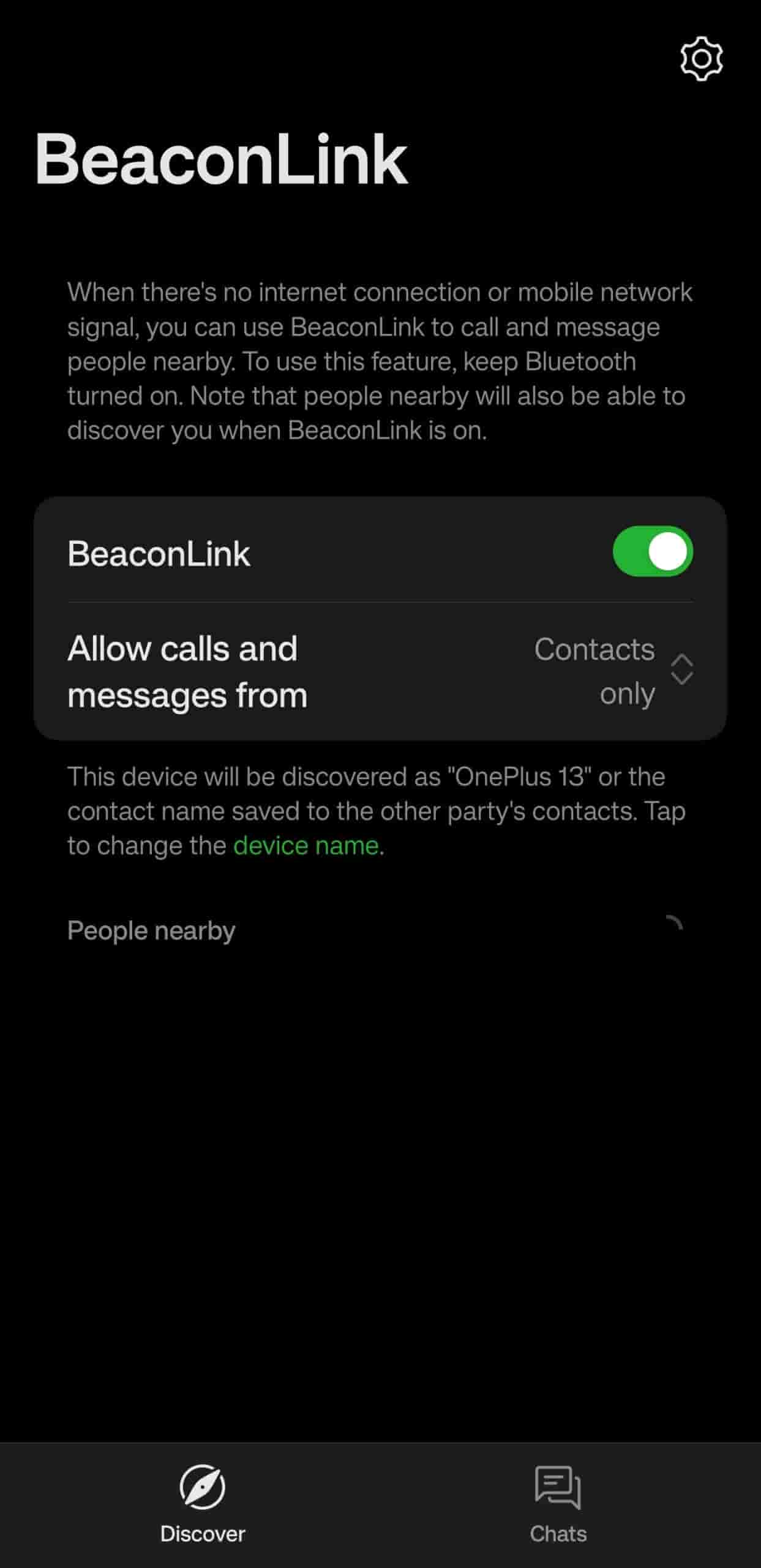Open the settings gear icon
The image size is (761, 1568).
(x=701, y=59)
